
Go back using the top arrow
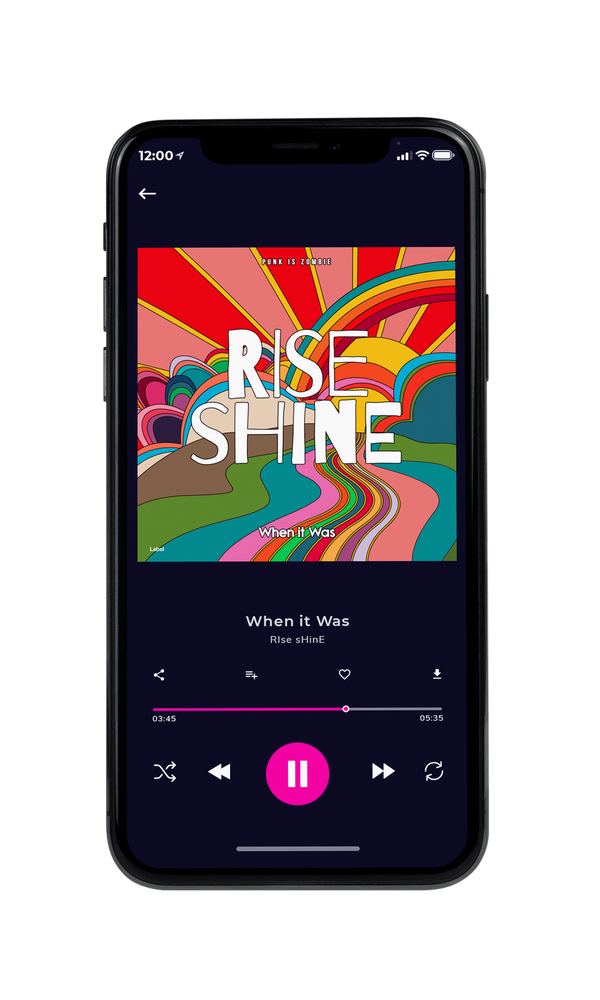[147, 193]
